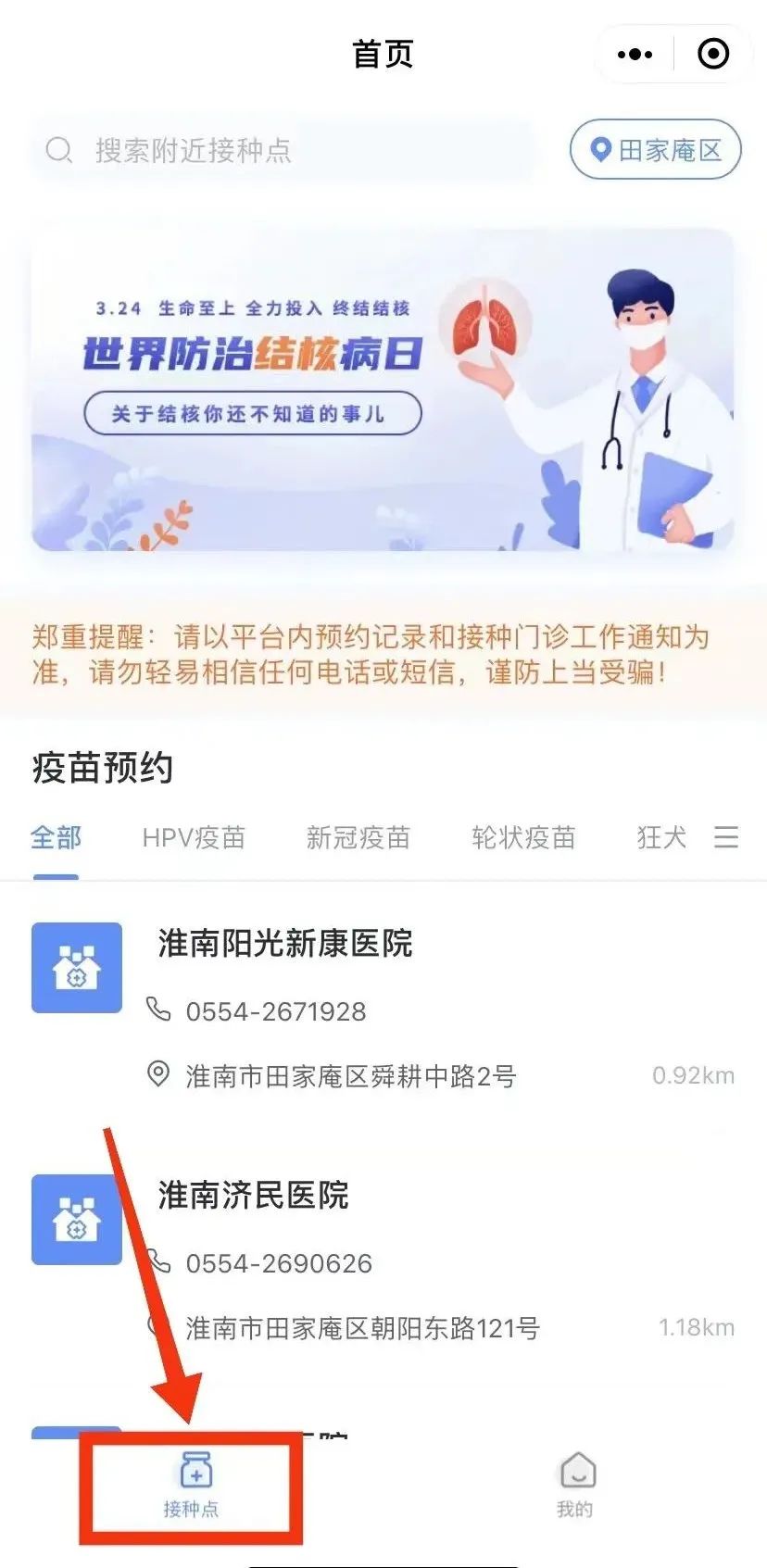Select the 全部 vaccine tab
This screenshot has height=1568, width=767.
tap(56, 838)
